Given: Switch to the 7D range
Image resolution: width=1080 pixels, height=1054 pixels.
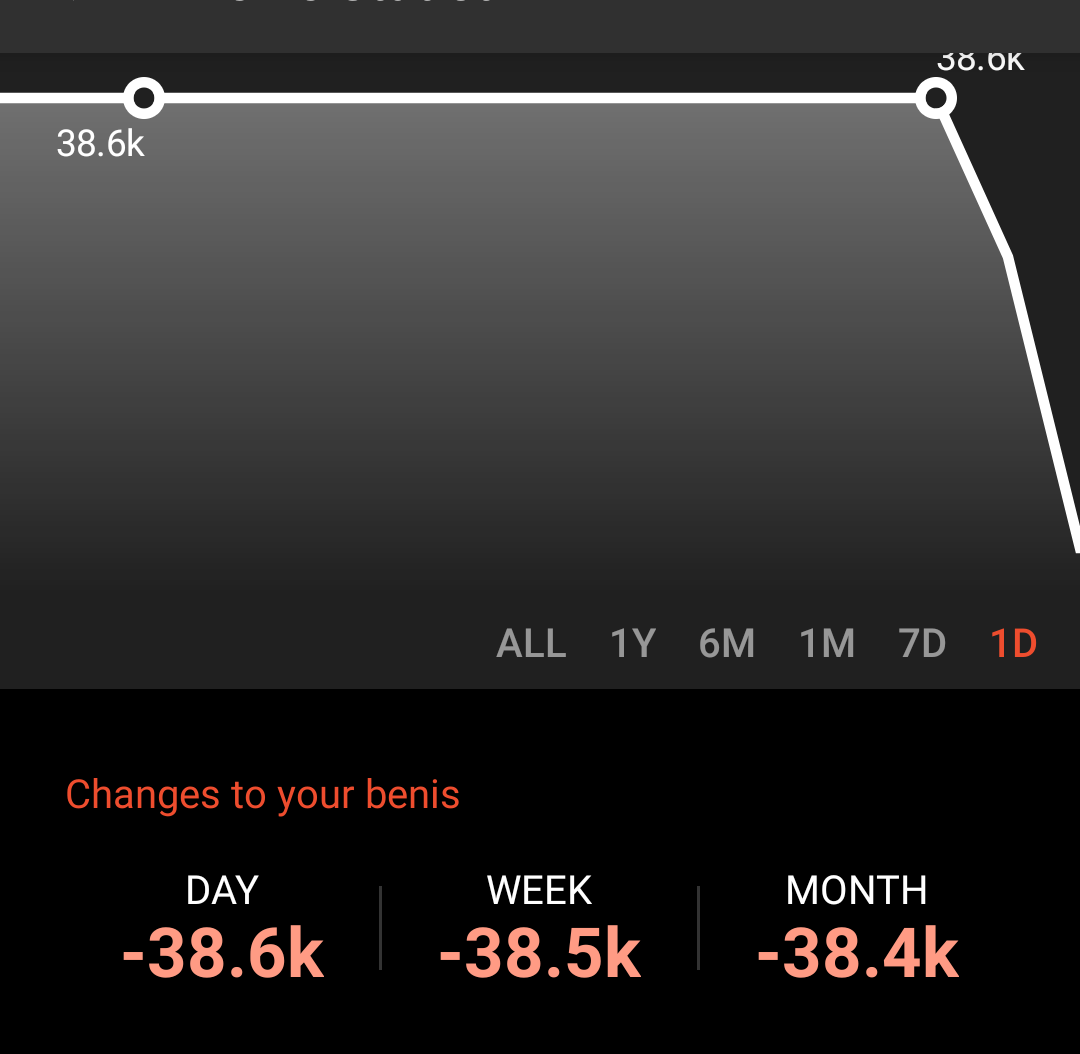Looking at the screenshot, I should pyautogui.click(x=922, y=643).
